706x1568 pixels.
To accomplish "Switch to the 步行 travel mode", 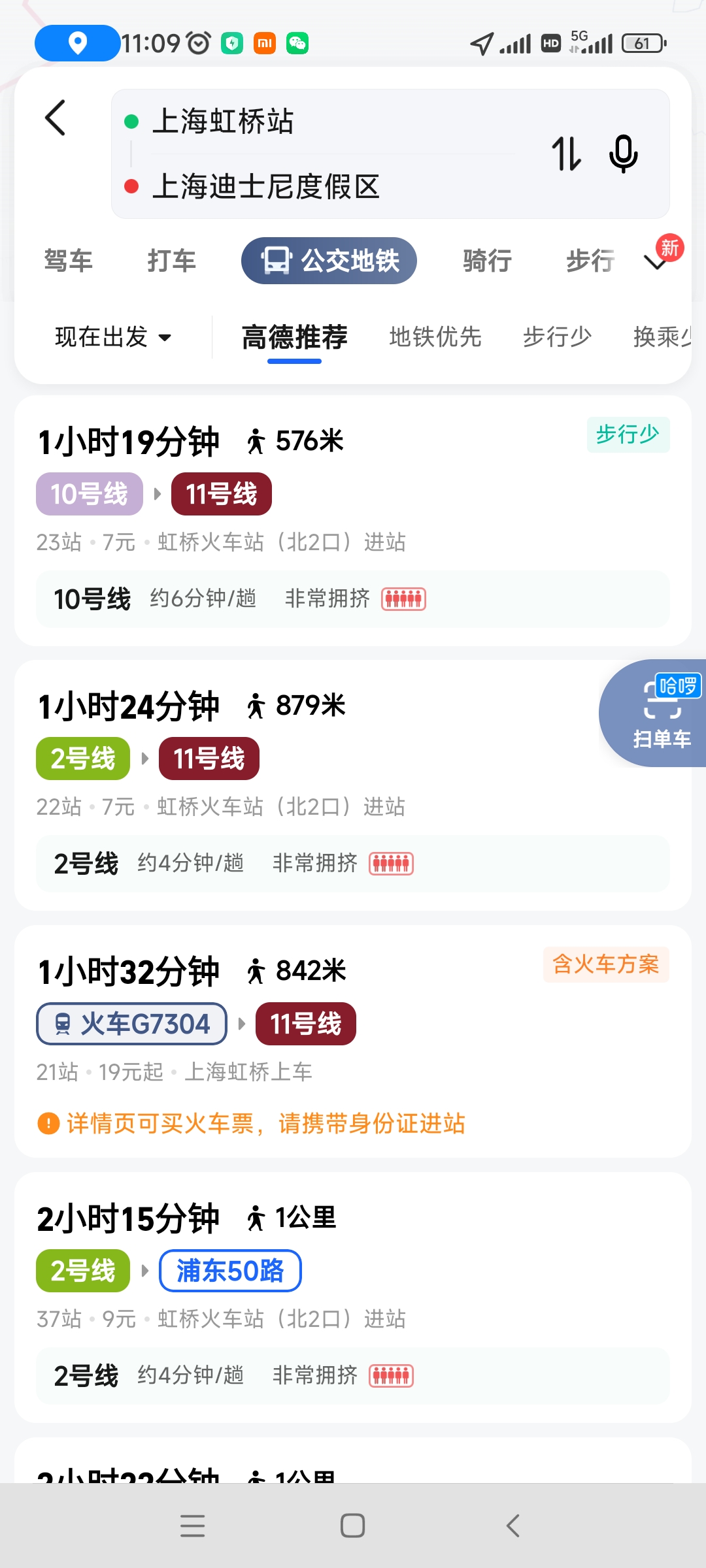I will point(590,261).
